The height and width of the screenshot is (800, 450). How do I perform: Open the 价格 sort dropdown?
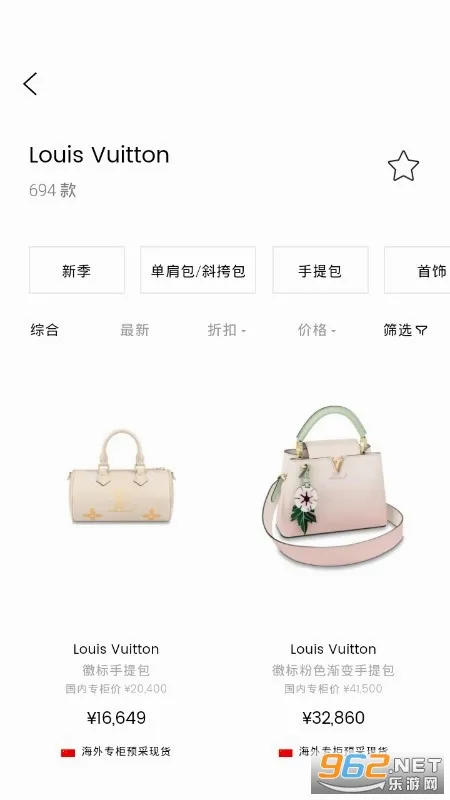(x=316, y=330)
